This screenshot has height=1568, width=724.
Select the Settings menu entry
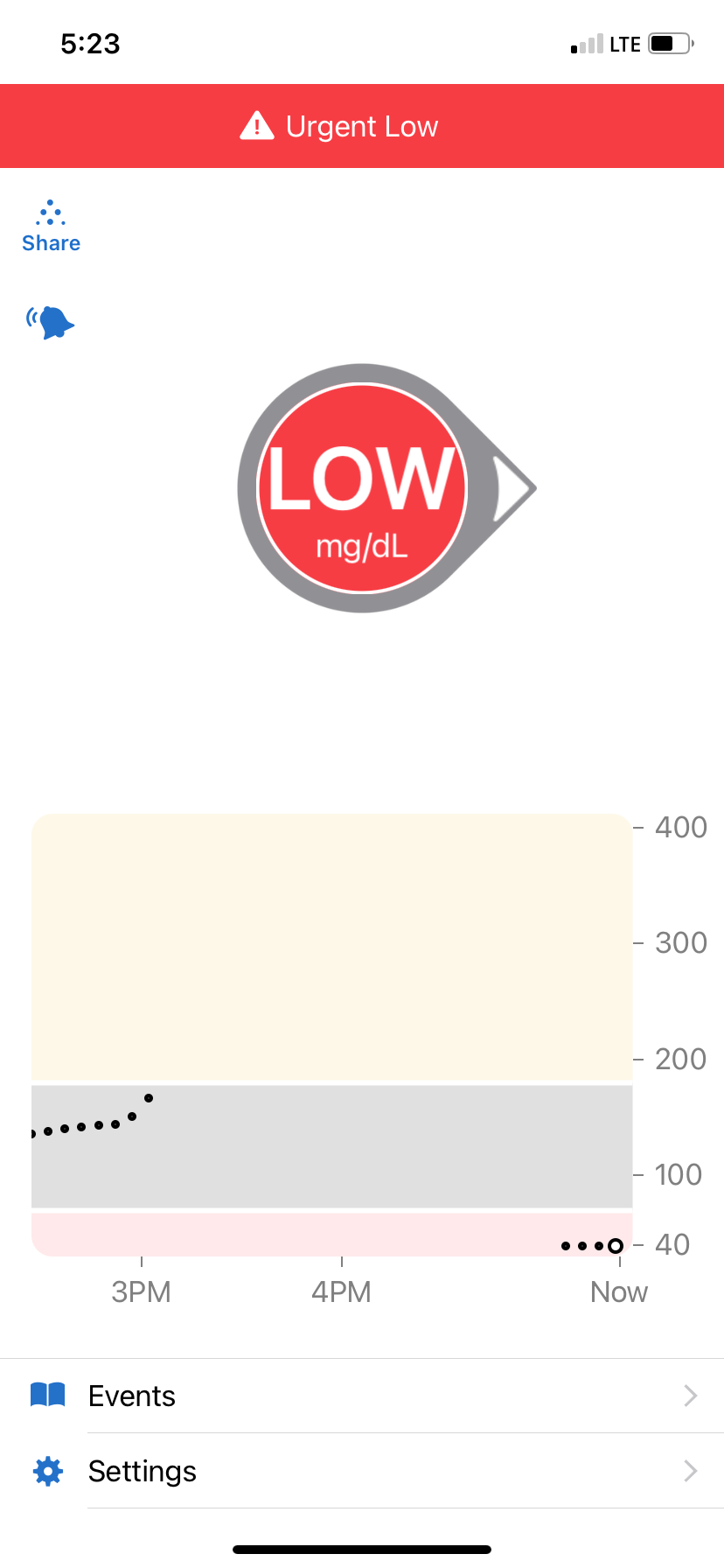[x=142, y=1471]
